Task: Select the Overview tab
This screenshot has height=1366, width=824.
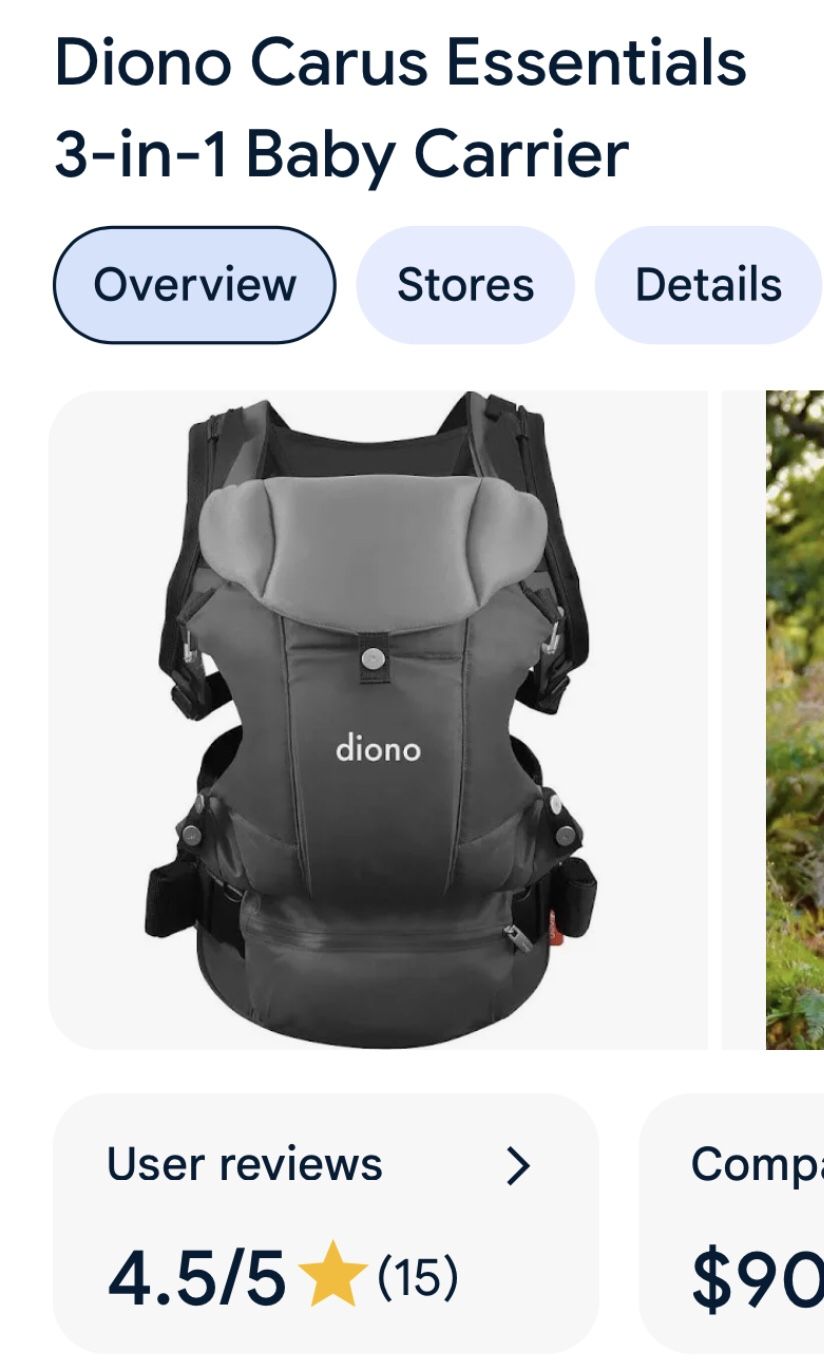Action: click(194, 283)
